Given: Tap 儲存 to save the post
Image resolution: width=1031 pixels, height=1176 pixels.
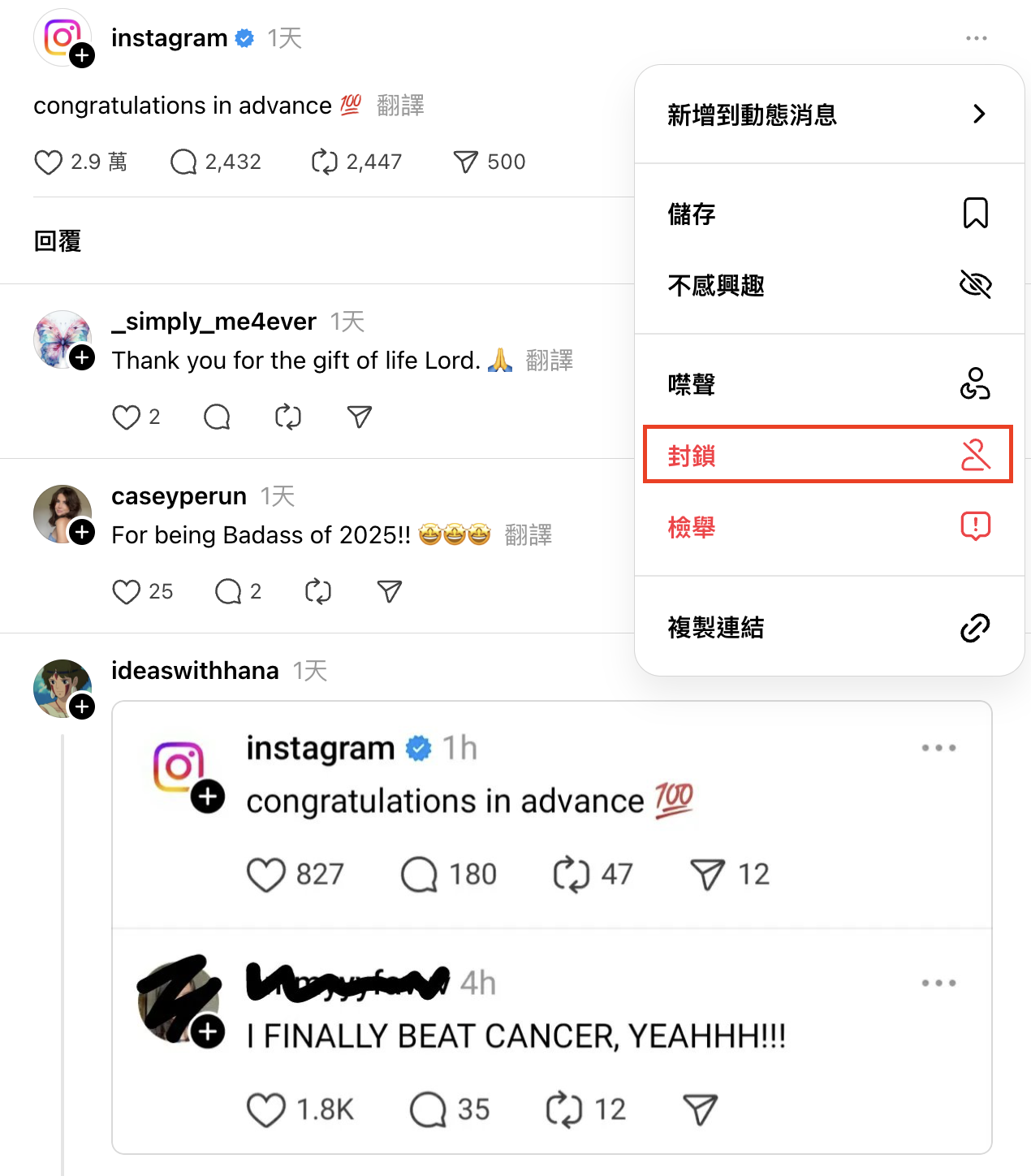Looking at the screenshot, I should (x=826, y=214).
